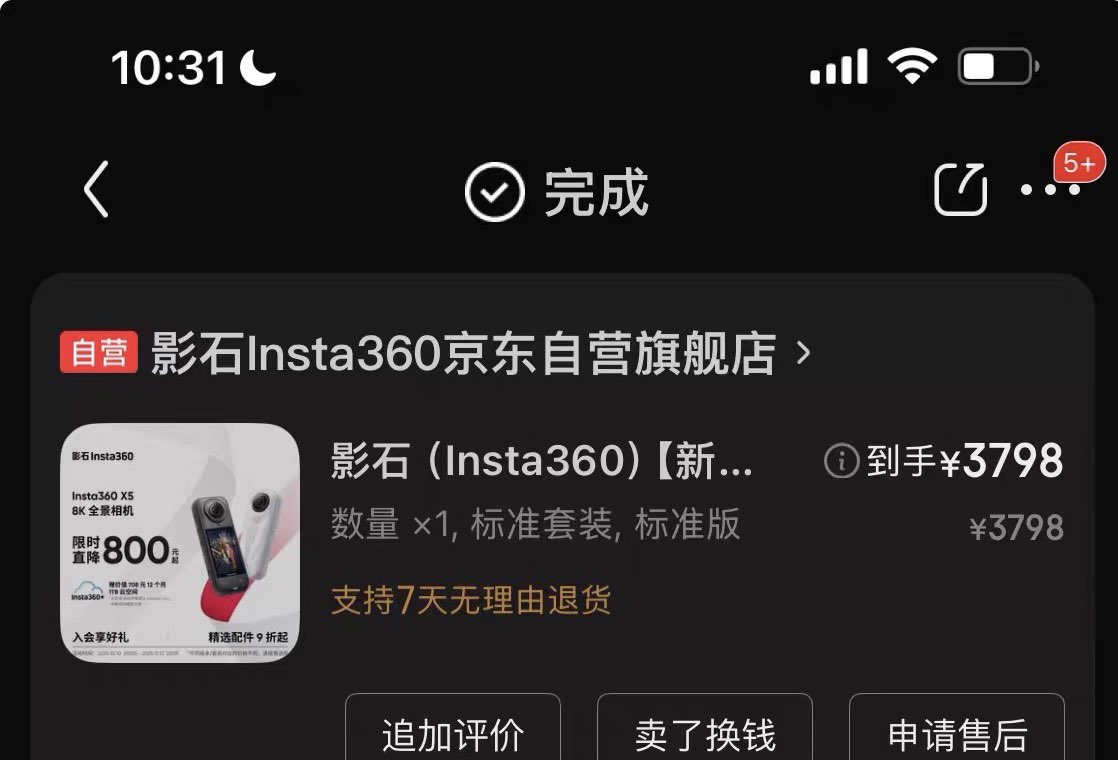The width and height of the screenshot is (1118, 760).
Task: Request after-sales service via 申请售后
Action: 957,733
